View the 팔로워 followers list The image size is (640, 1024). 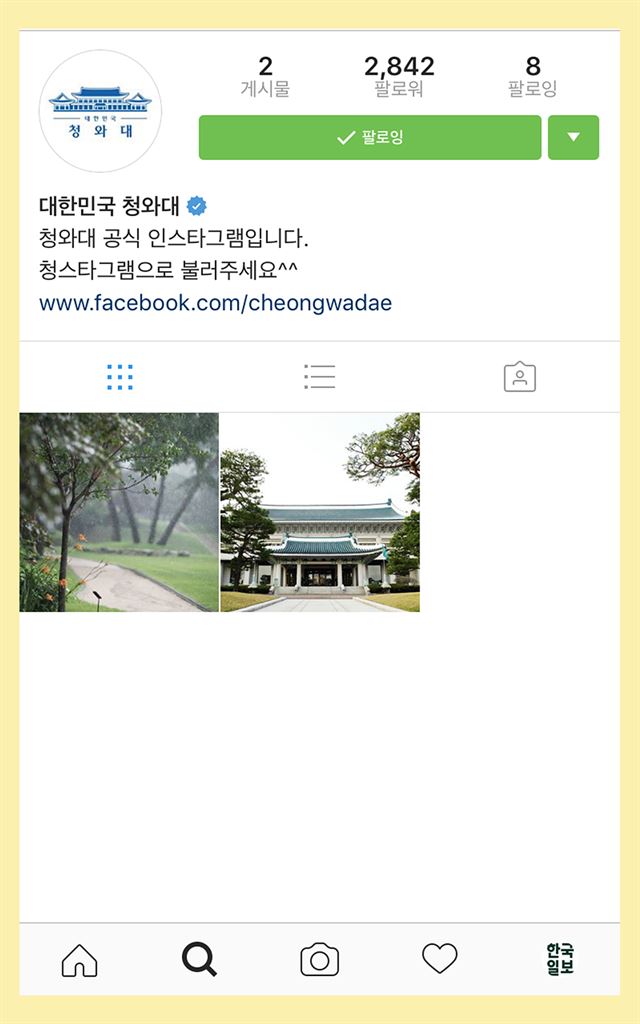click(x=399, y=77)
